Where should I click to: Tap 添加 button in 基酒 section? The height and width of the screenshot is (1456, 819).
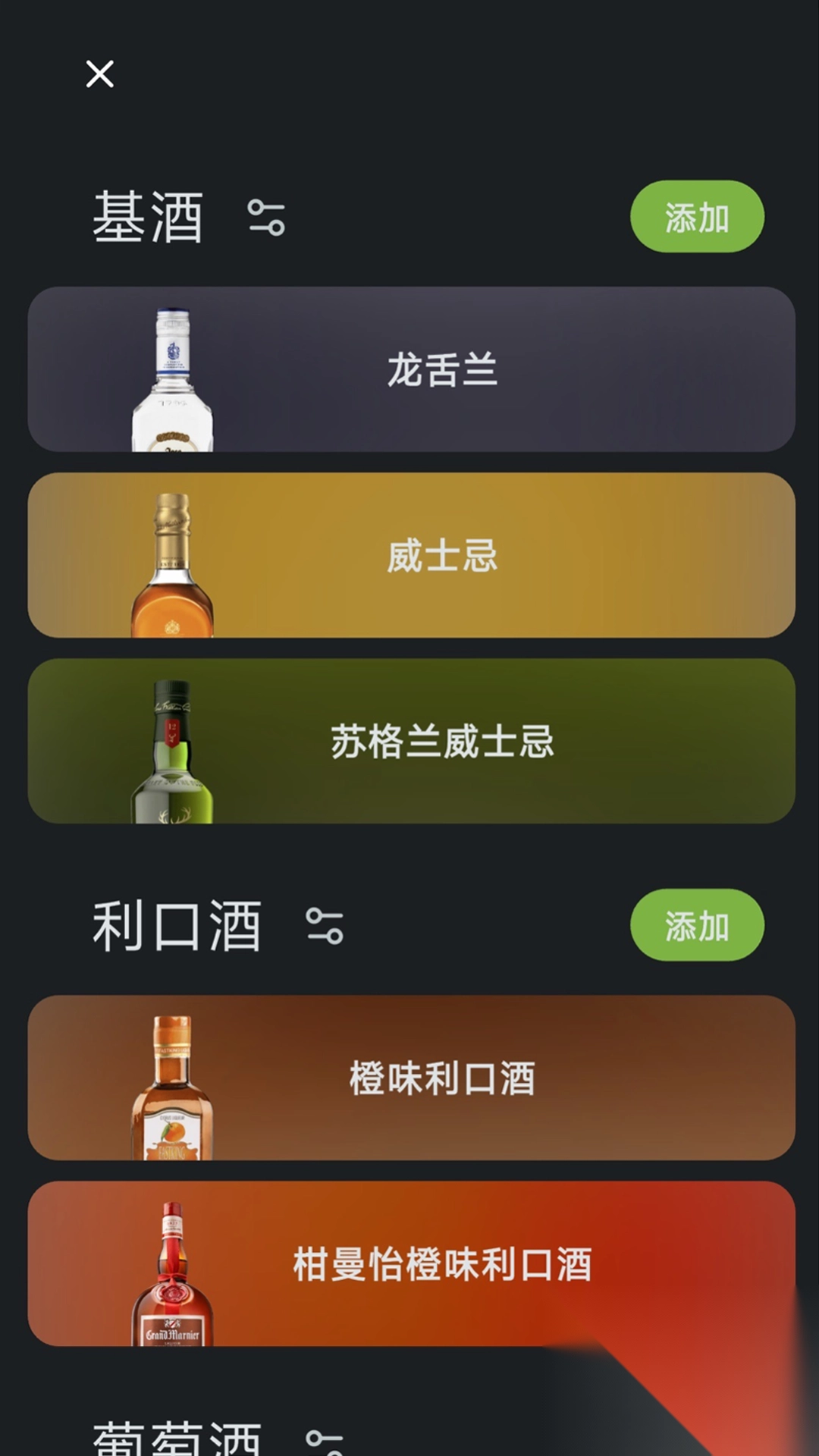pos(697,217)
